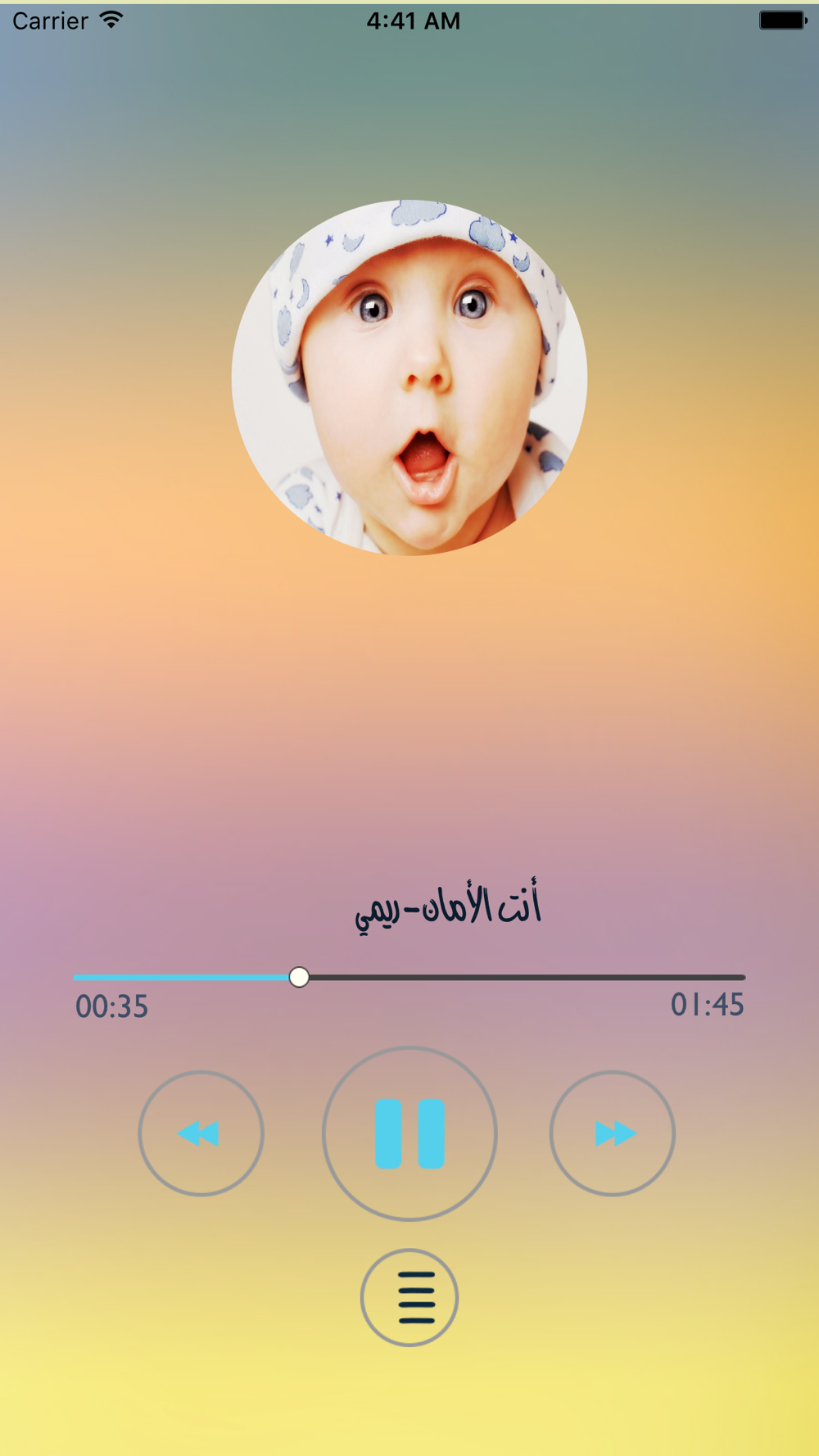Screen dimensions: 819x1456
Task: Open the song list menu
Action: (409, 1297)
